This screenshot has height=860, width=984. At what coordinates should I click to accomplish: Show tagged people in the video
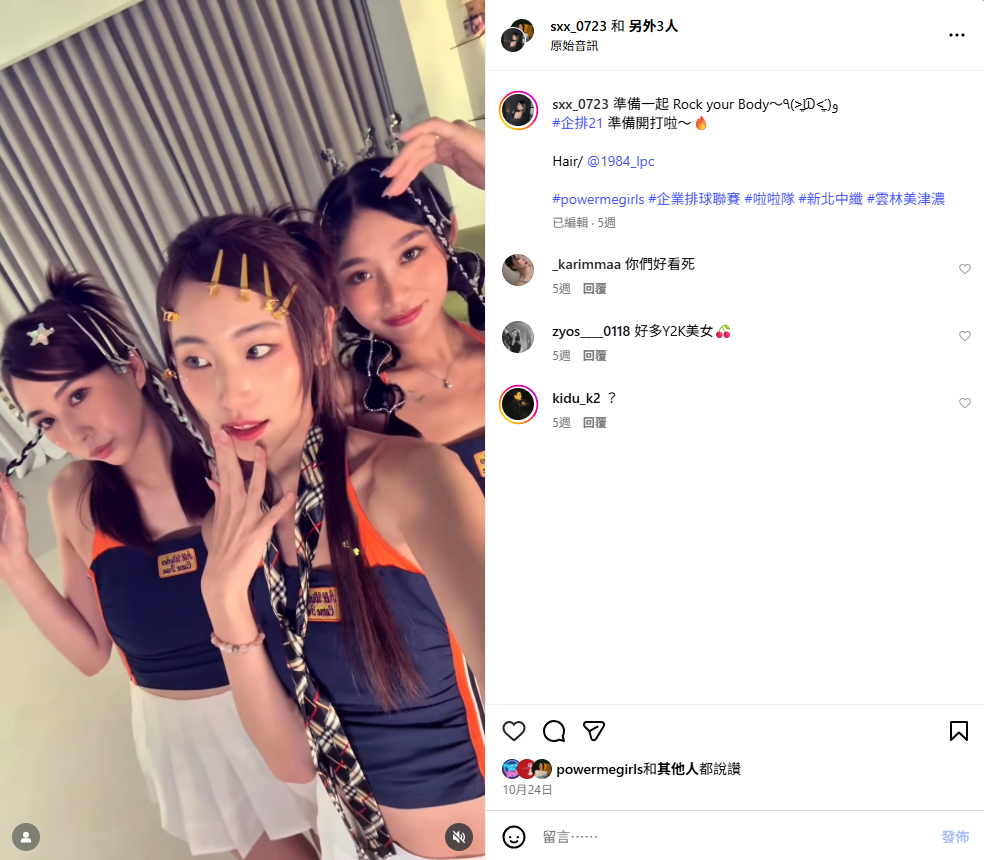(26, 836)
